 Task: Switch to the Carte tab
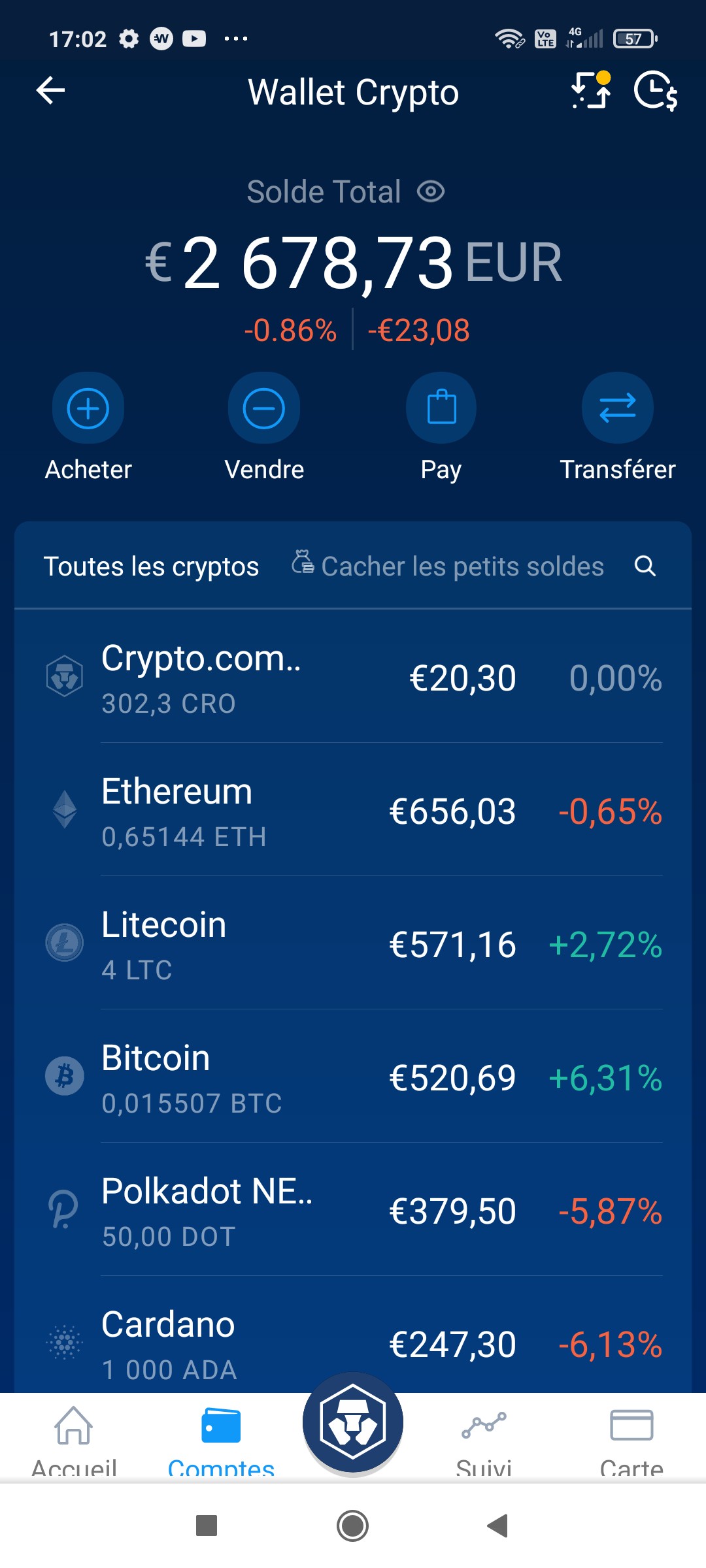click(x=631, y=1439)
